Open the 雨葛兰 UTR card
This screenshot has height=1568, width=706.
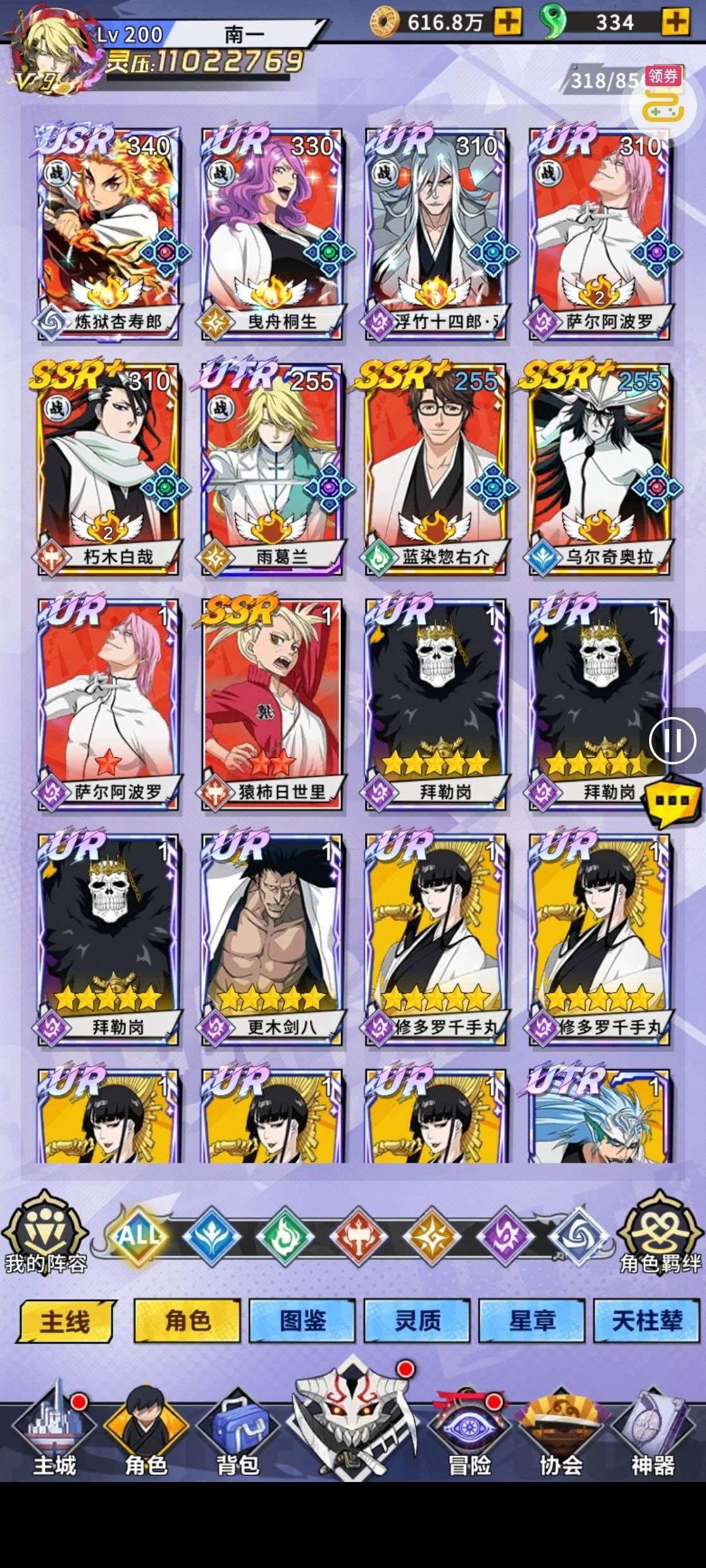272,469
